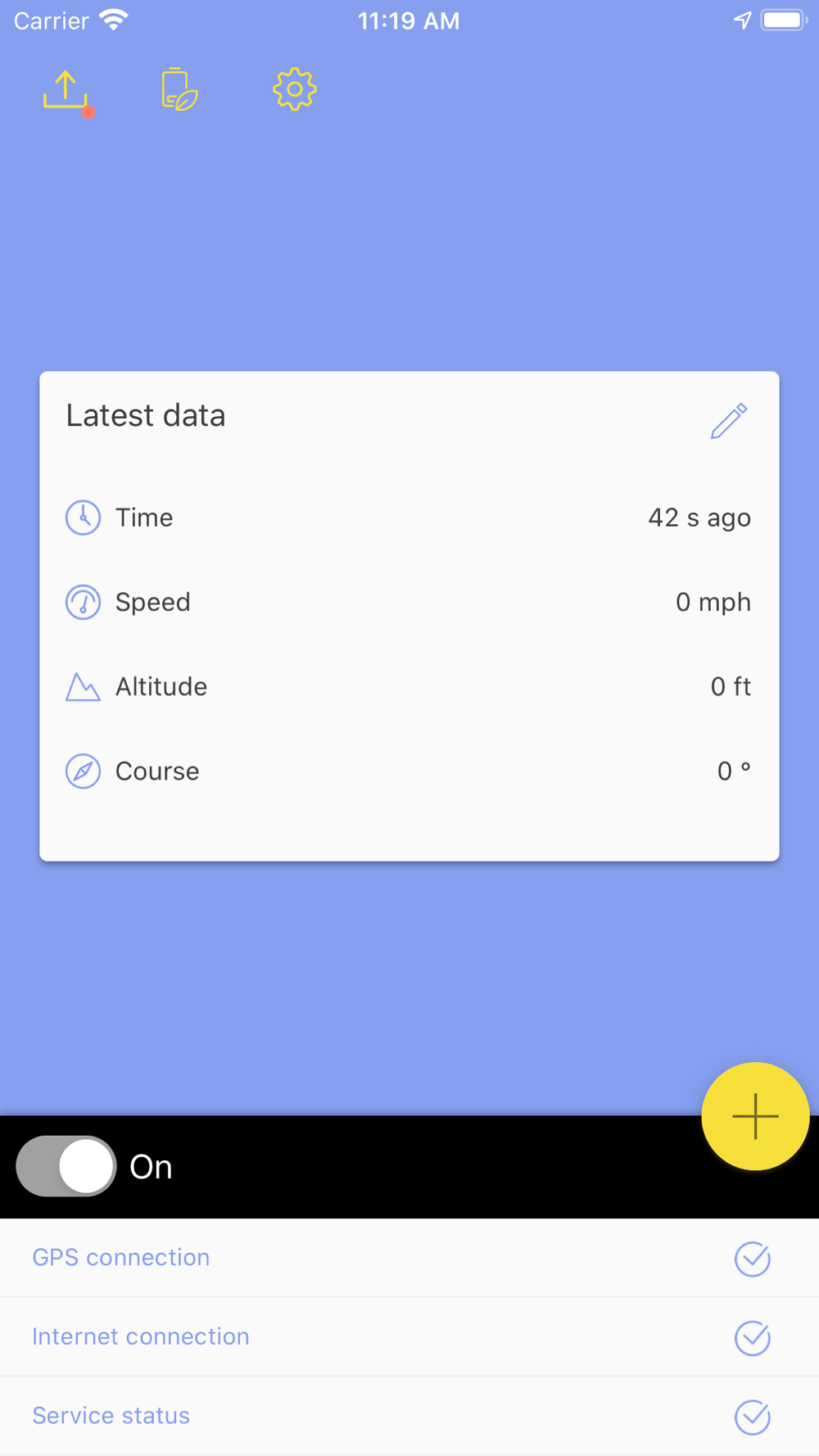This screenshot has width=819, height=1456.
Task: Open the Service status row
Action: coord(409,1416)
